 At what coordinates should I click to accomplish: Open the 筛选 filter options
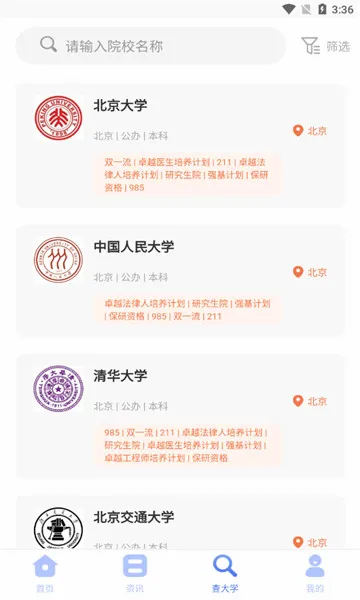326,46
